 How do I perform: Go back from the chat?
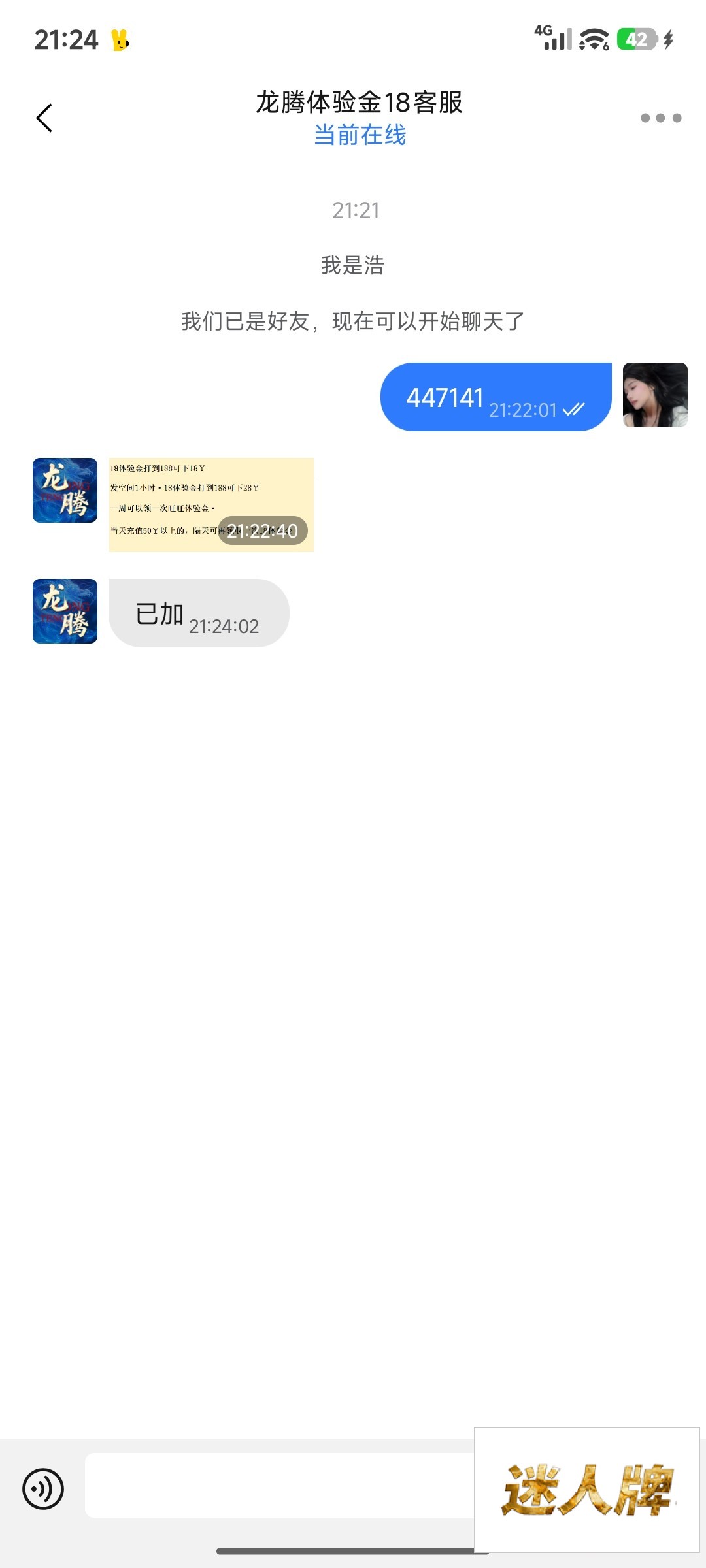click(x=44, y=118)
